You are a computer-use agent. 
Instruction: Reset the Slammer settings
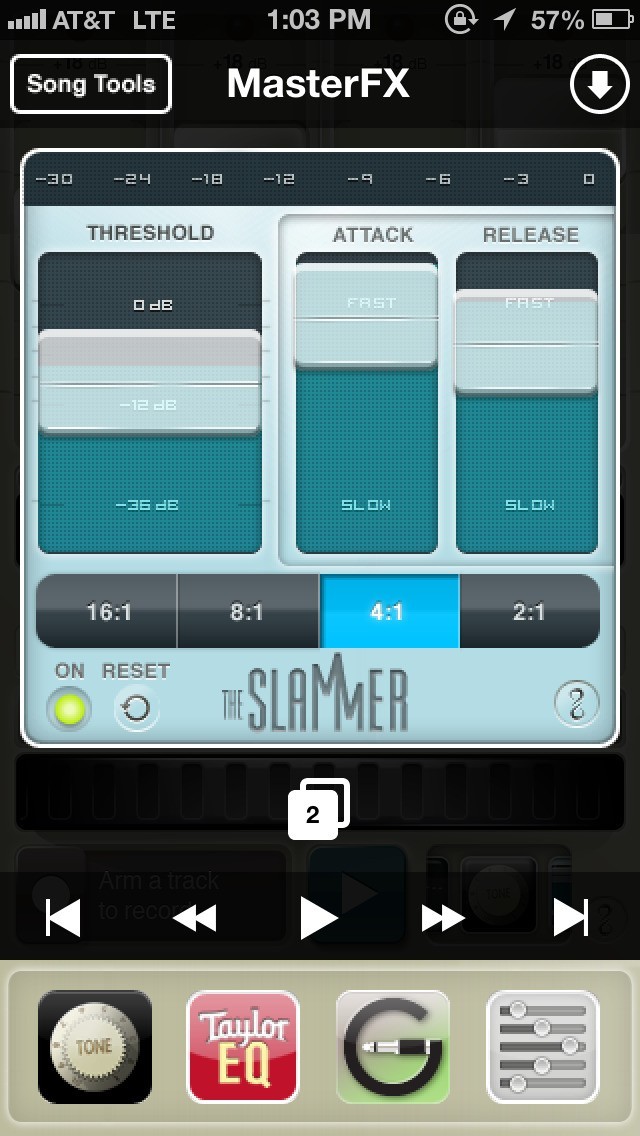[136, 709]
